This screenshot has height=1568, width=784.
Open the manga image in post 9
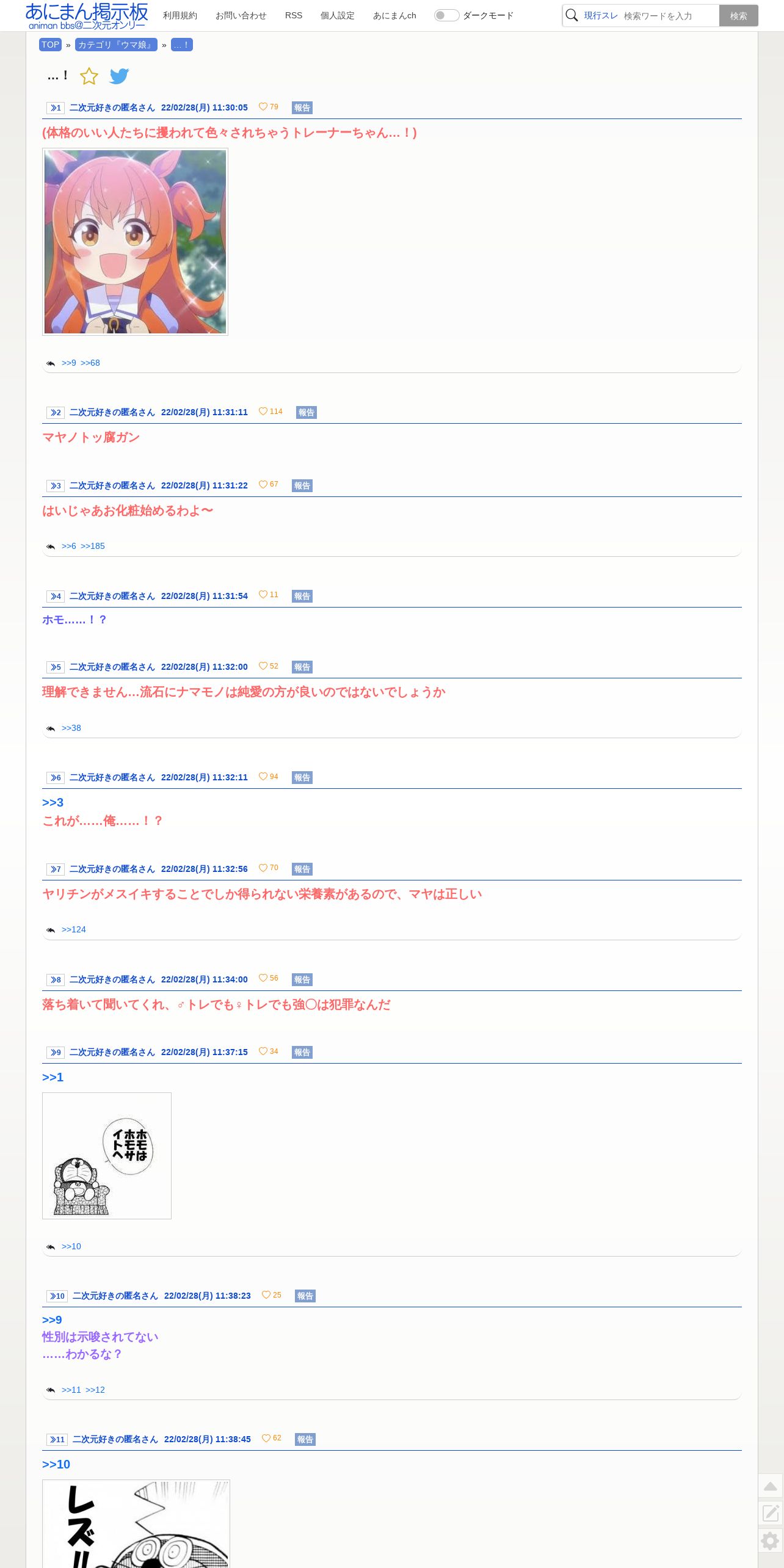(x=107, y=1156)
